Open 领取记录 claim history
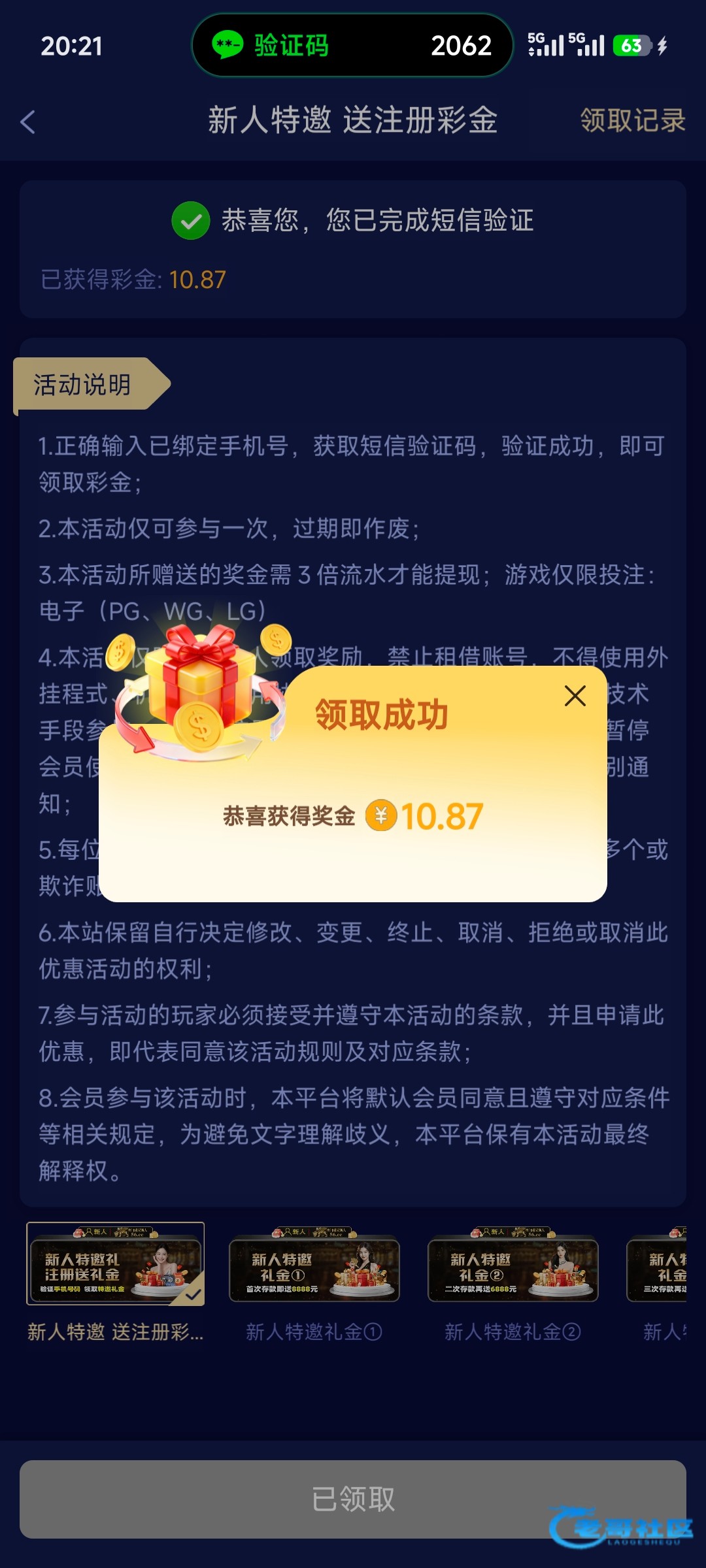 point(632,121)
